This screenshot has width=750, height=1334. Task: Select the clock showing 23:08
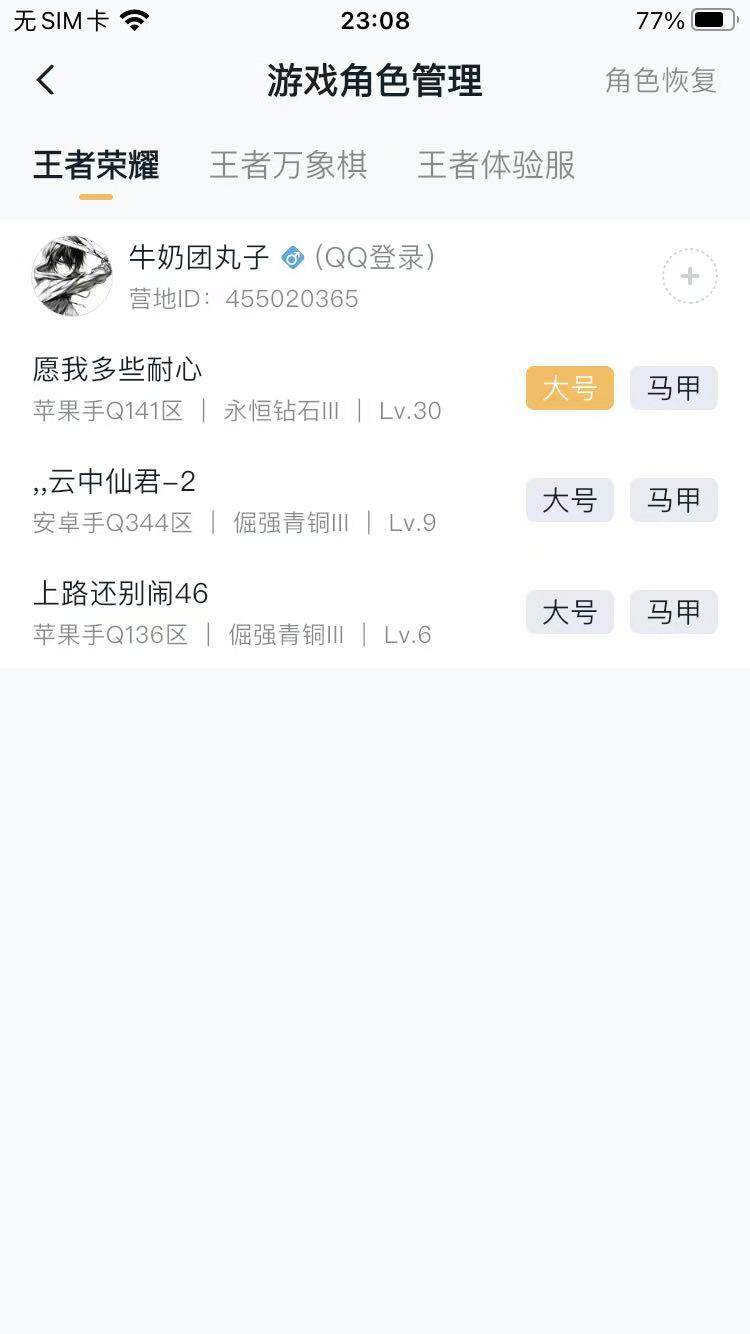[374, 20]
